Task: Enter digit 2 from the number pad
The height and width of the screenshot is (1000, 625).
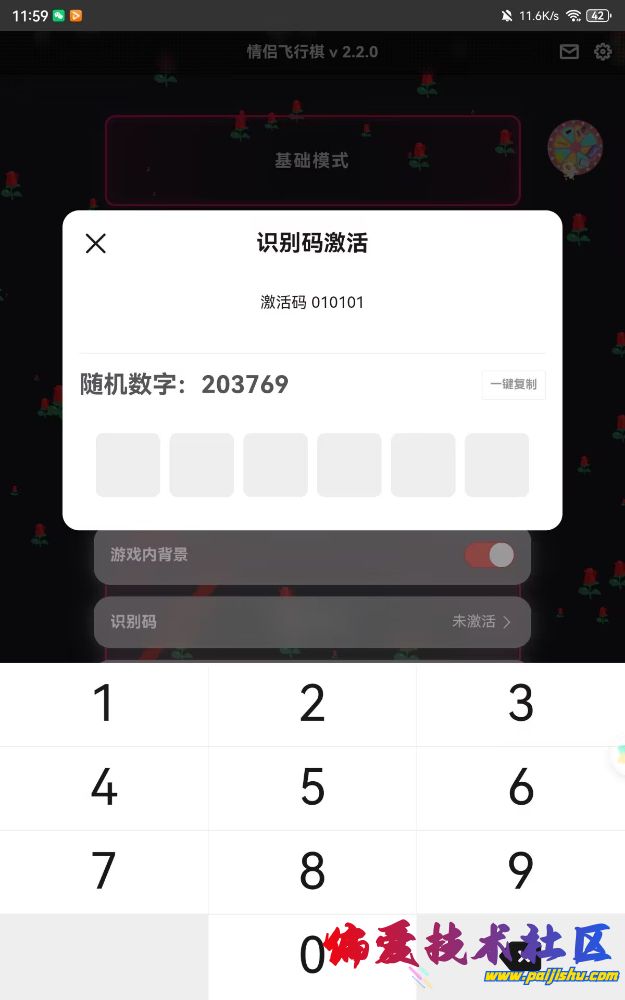Action: coord(312,704)
